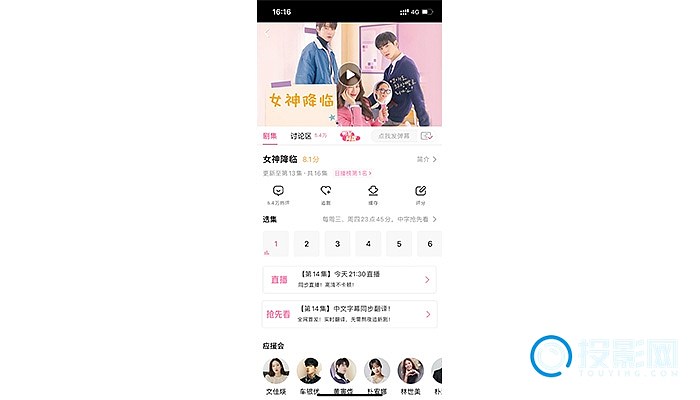Screen dimensions: 700x400
Task: Switch to the 剧集 tab
Action: tap(270, 136)
